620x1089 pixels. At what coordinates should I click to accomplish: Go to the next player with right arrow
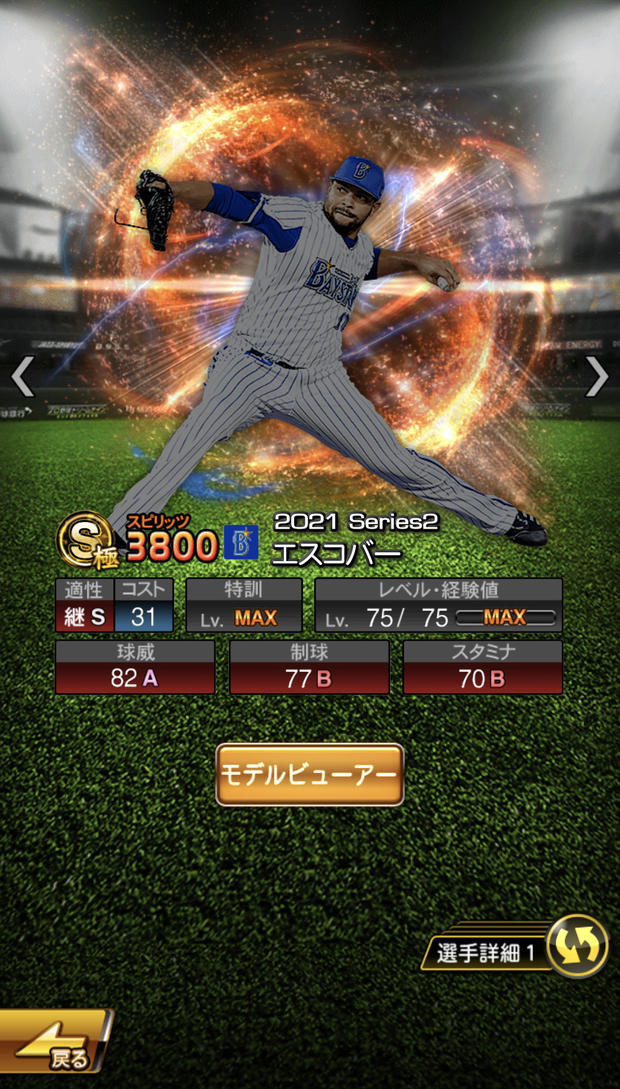(596, 376)
